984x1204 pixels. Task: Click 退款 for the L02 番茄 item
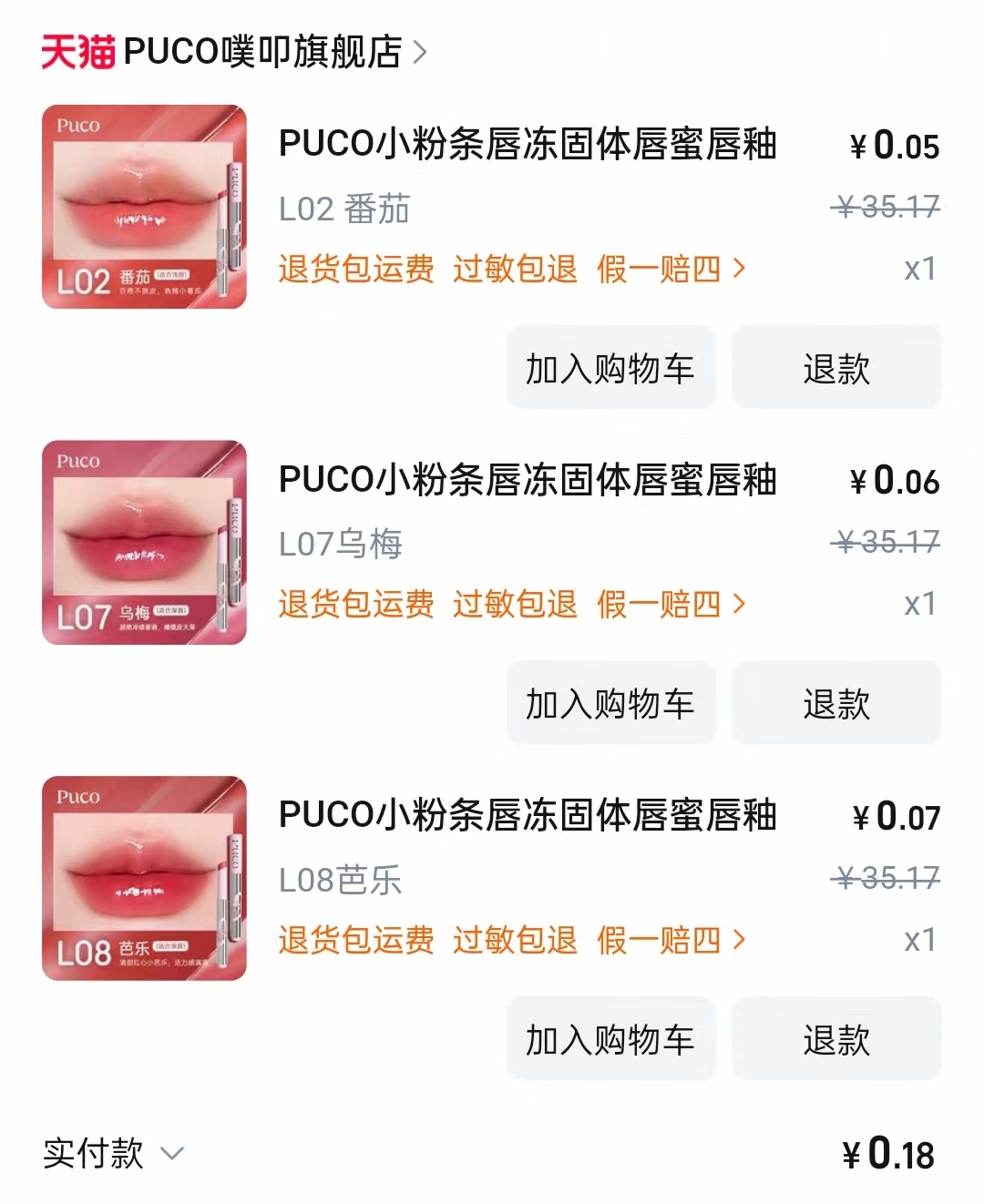835,367
